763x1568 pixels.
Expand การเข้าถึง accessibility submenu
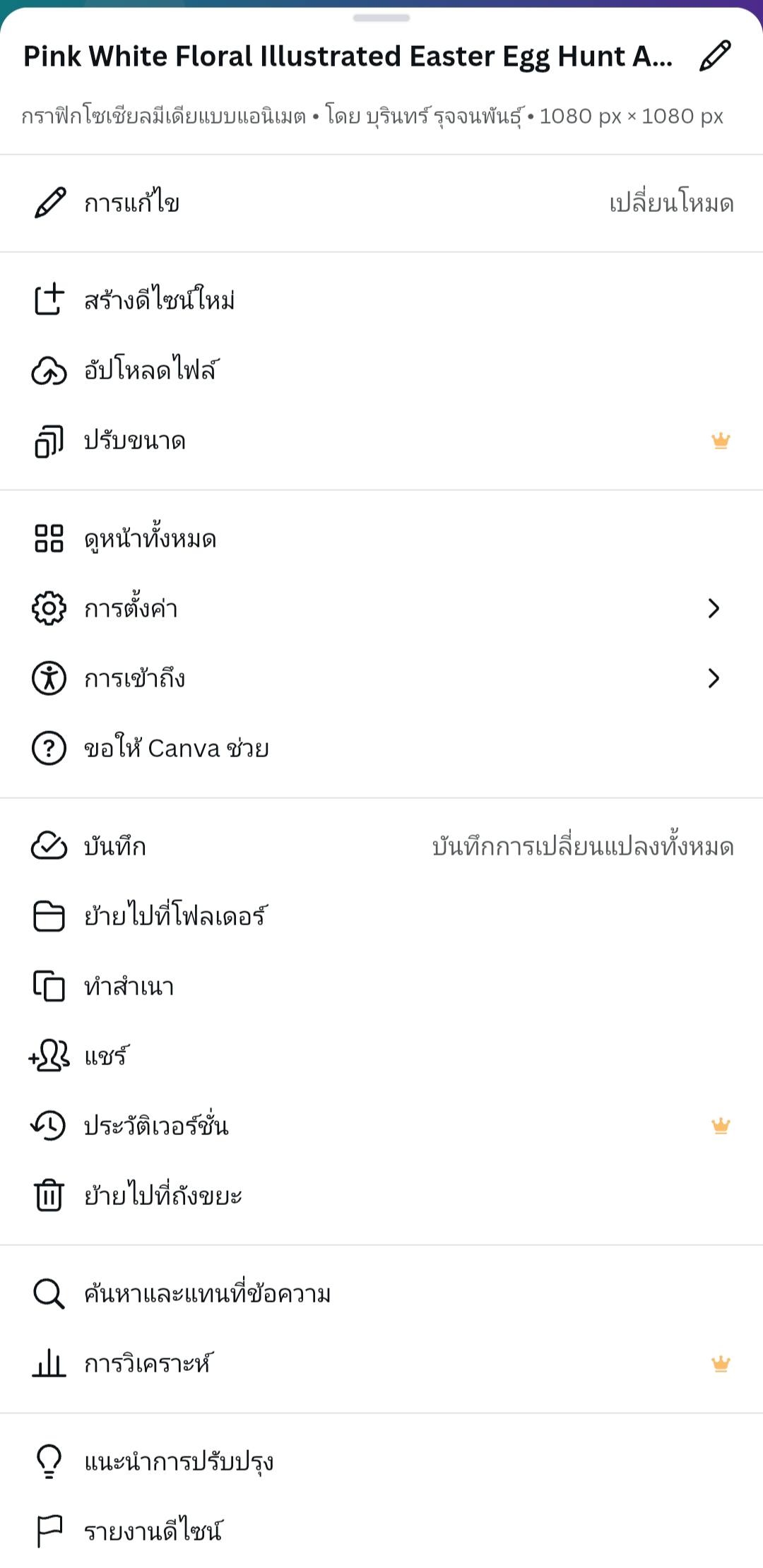click(381, 678)
